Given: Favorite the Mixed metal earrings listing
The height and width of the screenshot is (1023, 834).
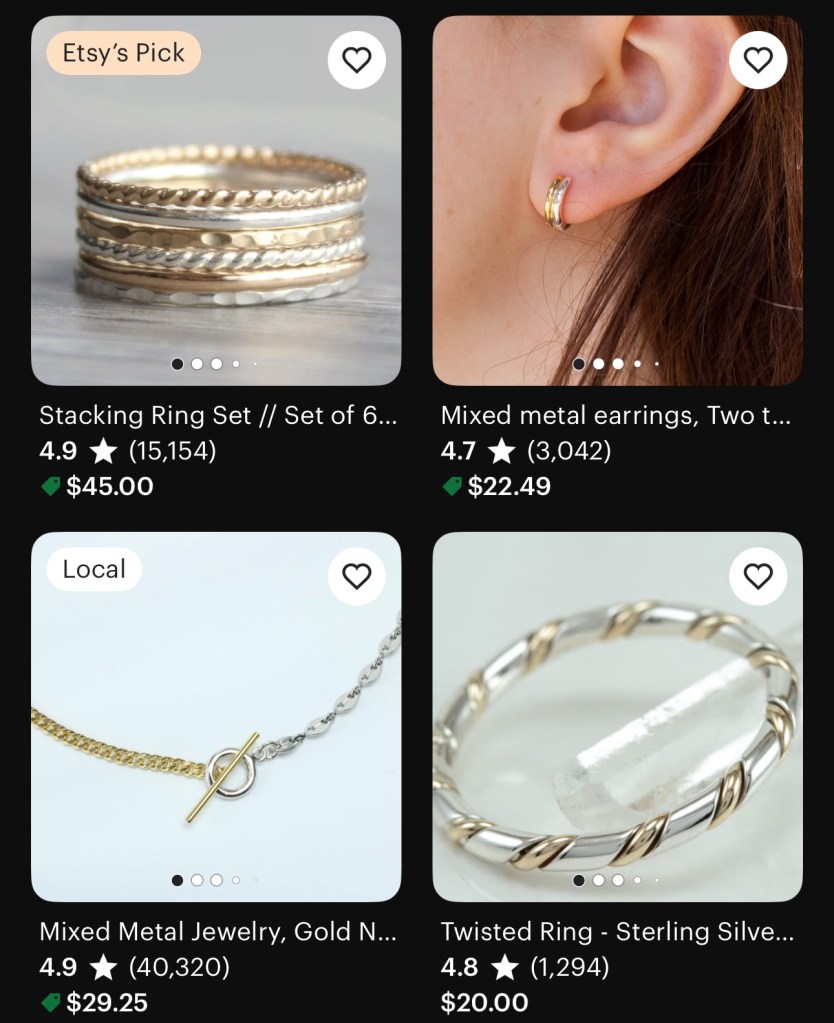Looking at the screenshot, I should (x=758, y=60).
